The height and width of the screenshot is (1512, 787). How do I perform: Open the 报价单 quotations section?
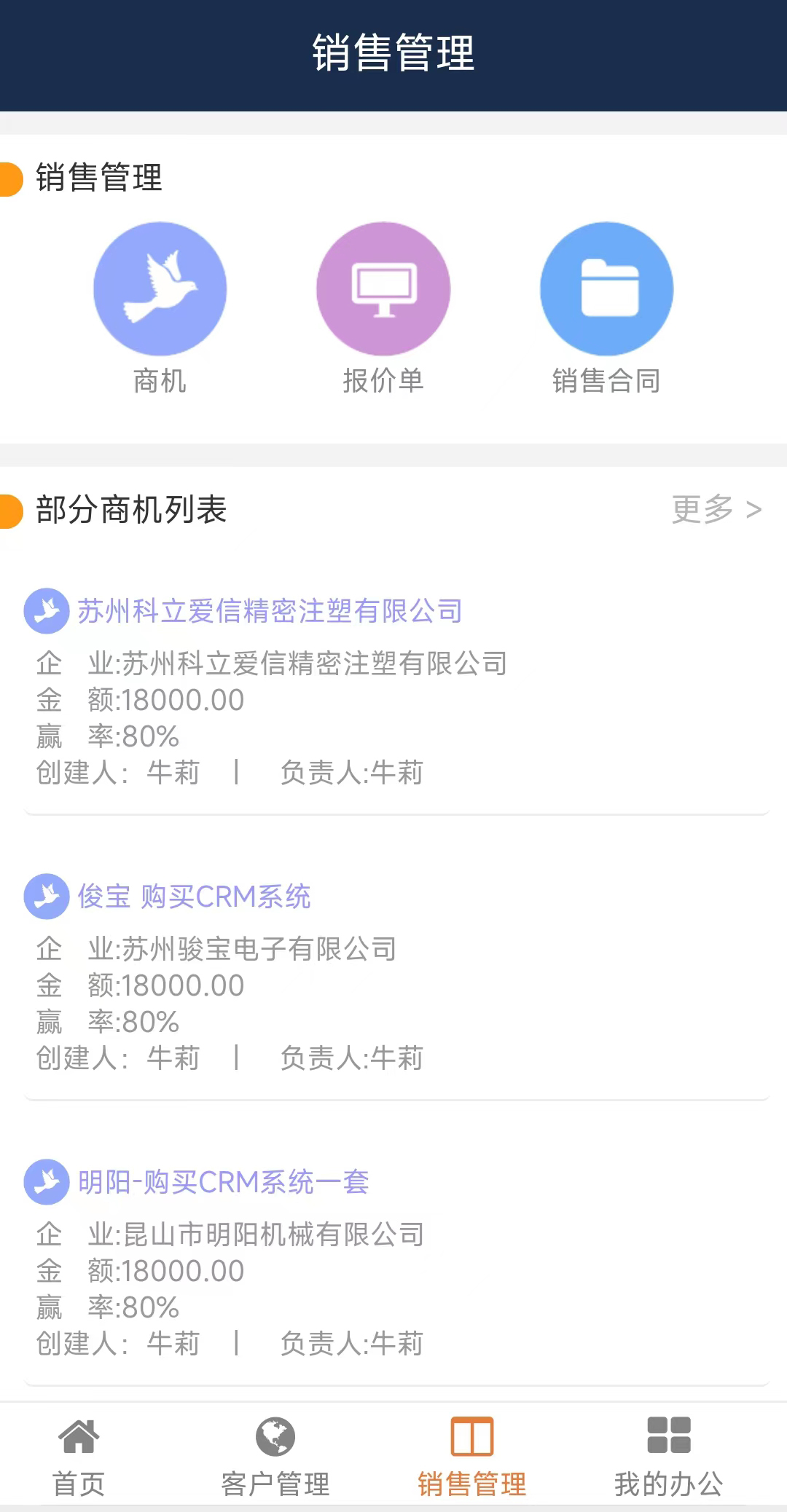coord(383,308)
